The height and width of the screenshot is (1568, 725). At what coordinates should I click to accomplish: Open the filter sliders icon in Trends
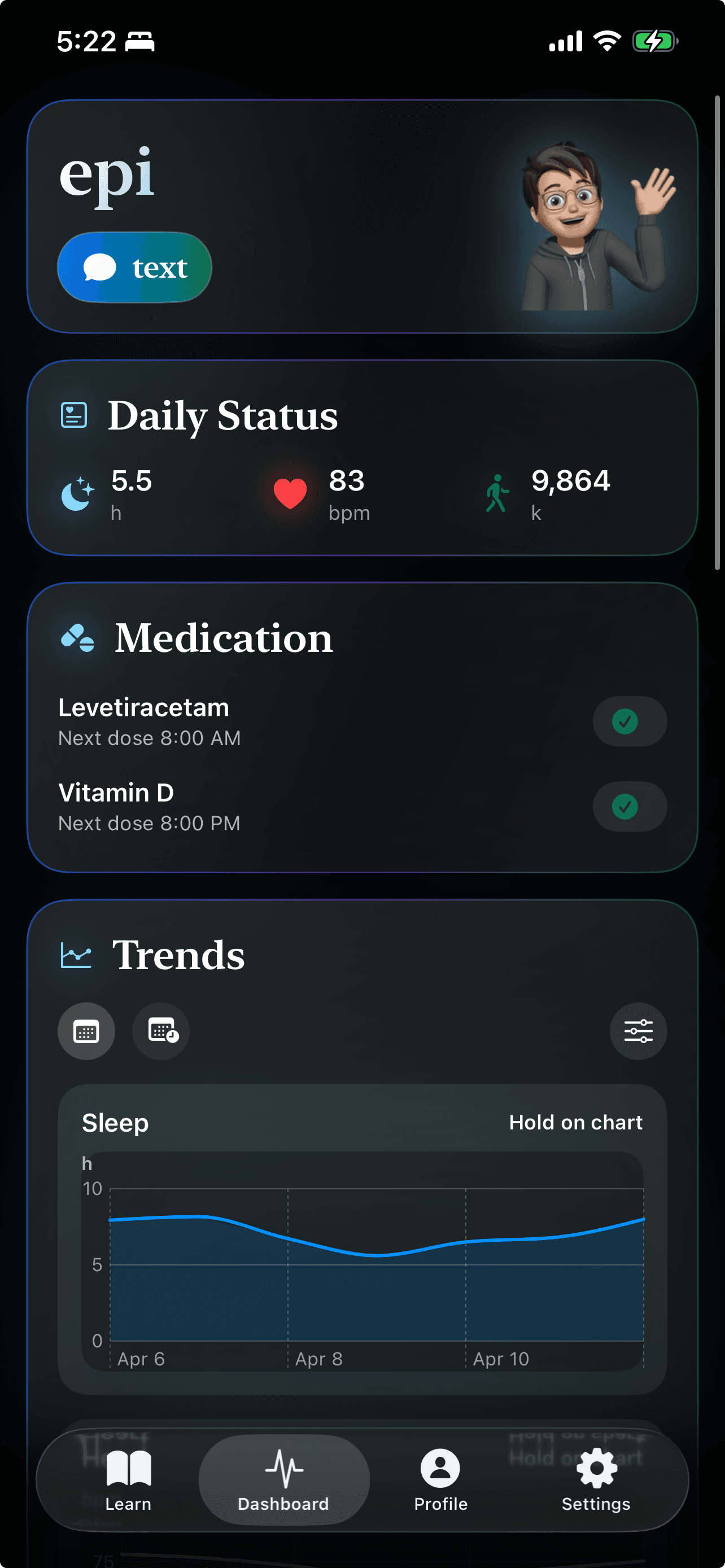638,1031
